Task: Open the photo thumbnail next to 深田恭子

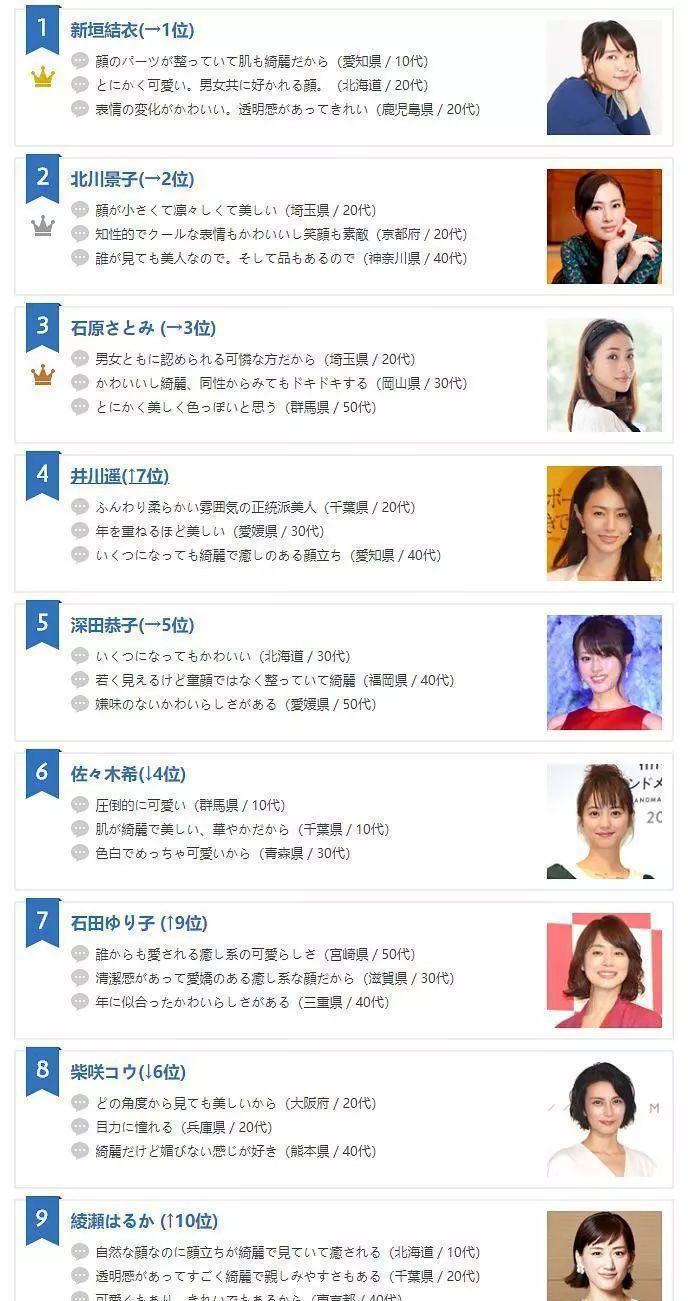Action: point(604,672)
